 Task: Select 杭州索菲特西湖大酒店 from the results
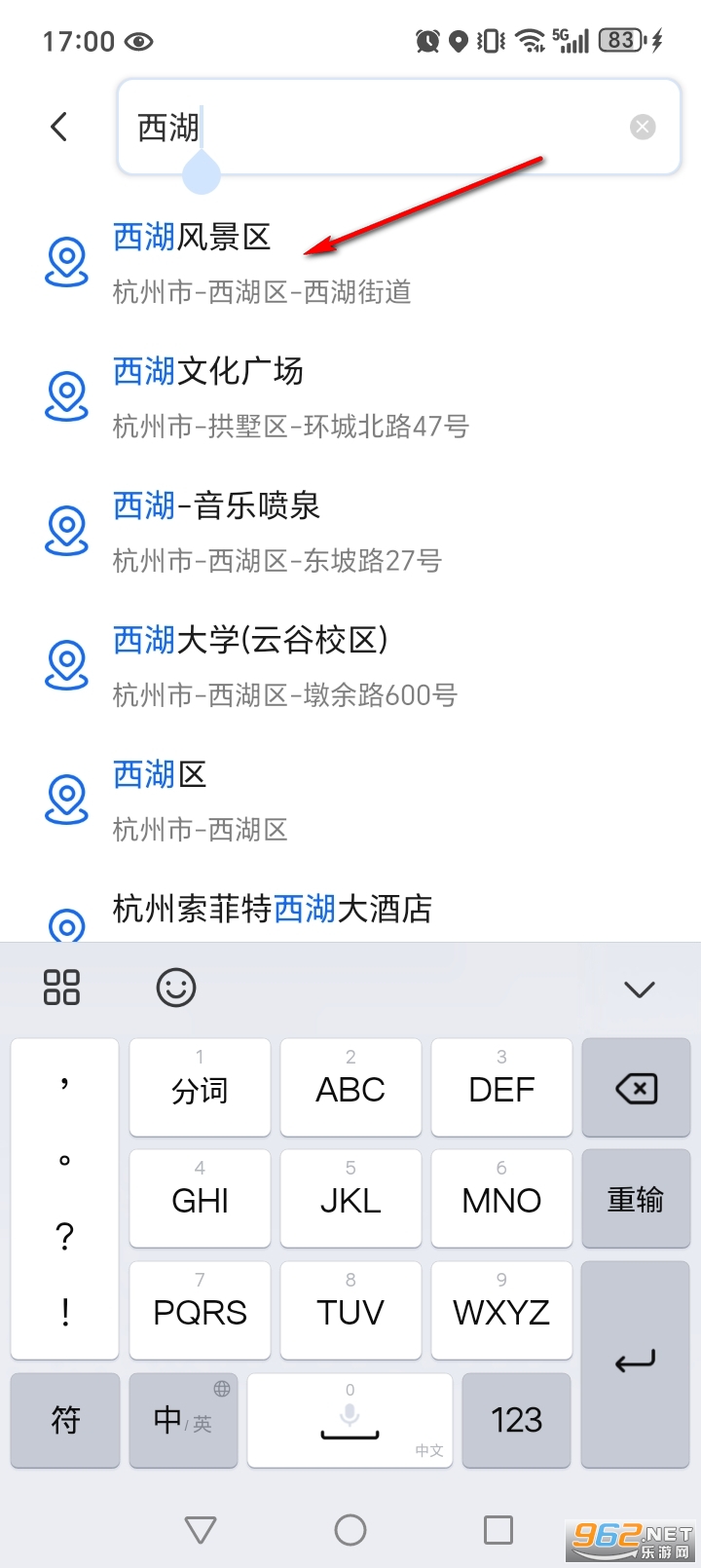273,909
